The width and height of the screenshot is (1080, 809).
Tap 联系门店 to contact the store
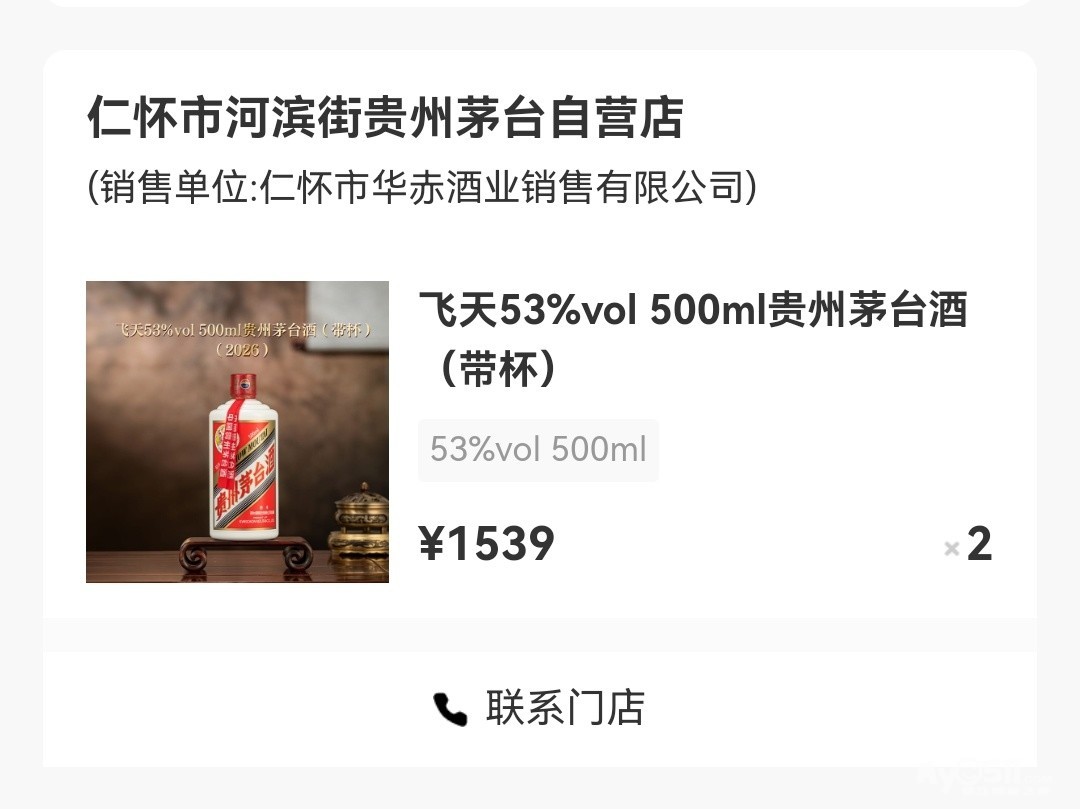tap(540, 708)
